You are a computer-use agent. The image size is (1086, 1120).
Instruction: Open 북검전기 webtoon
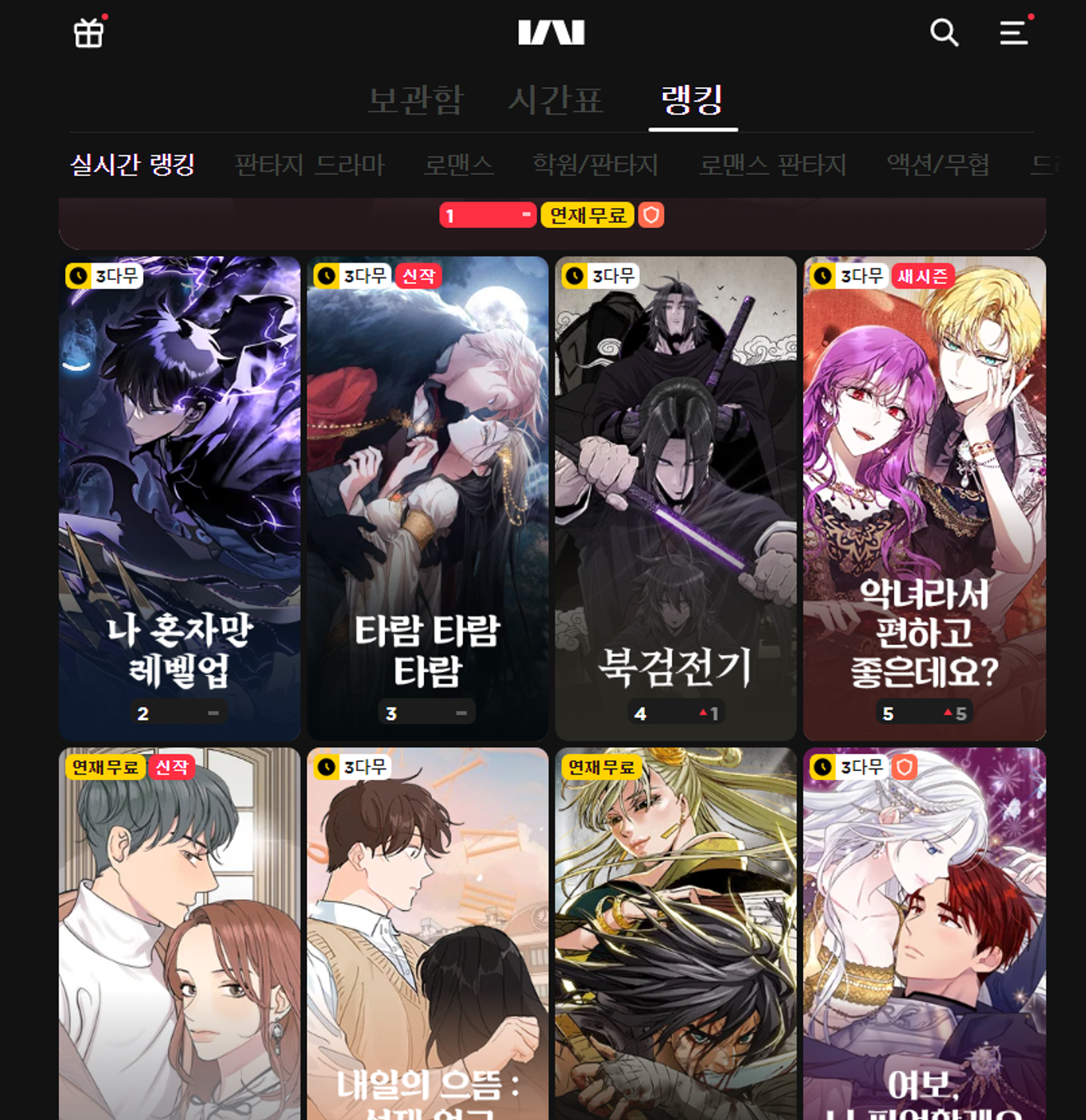[x=675, y=498]
